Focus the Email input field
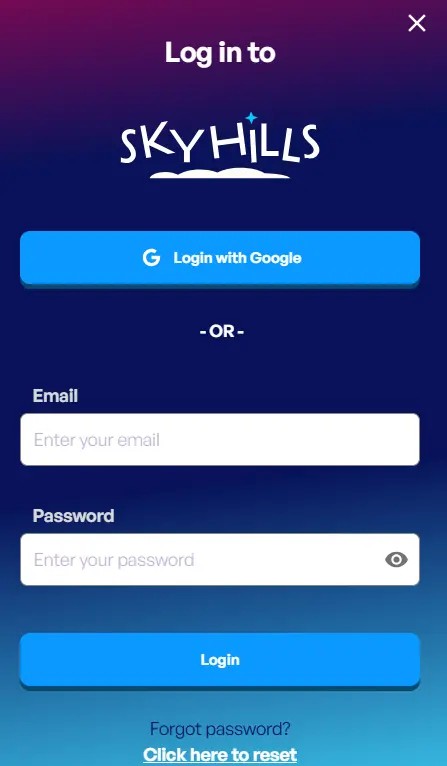 tap(220, 440)
